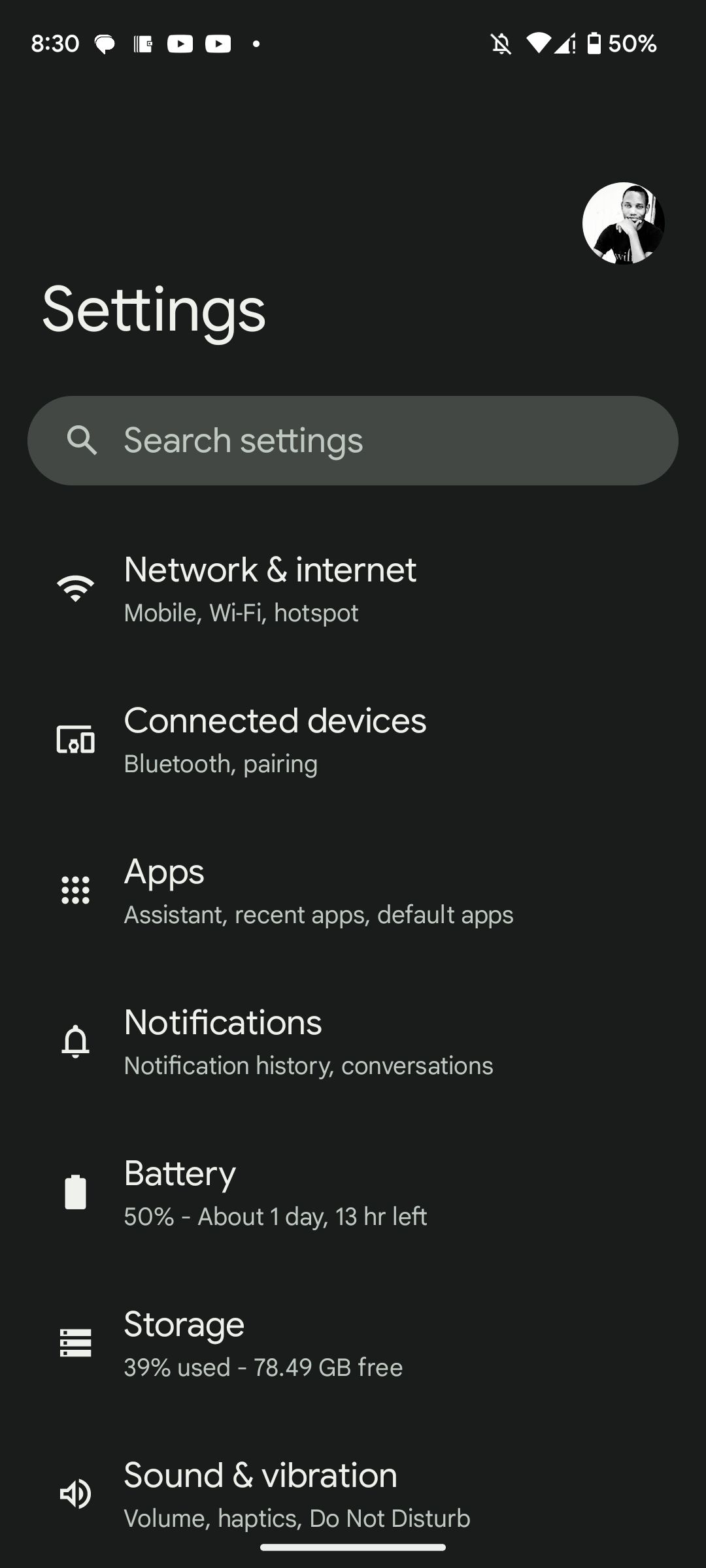706x1568 pixels.
Task: Tap the Battery icon
Action: pyautogui.click(x=75, y=1192)
